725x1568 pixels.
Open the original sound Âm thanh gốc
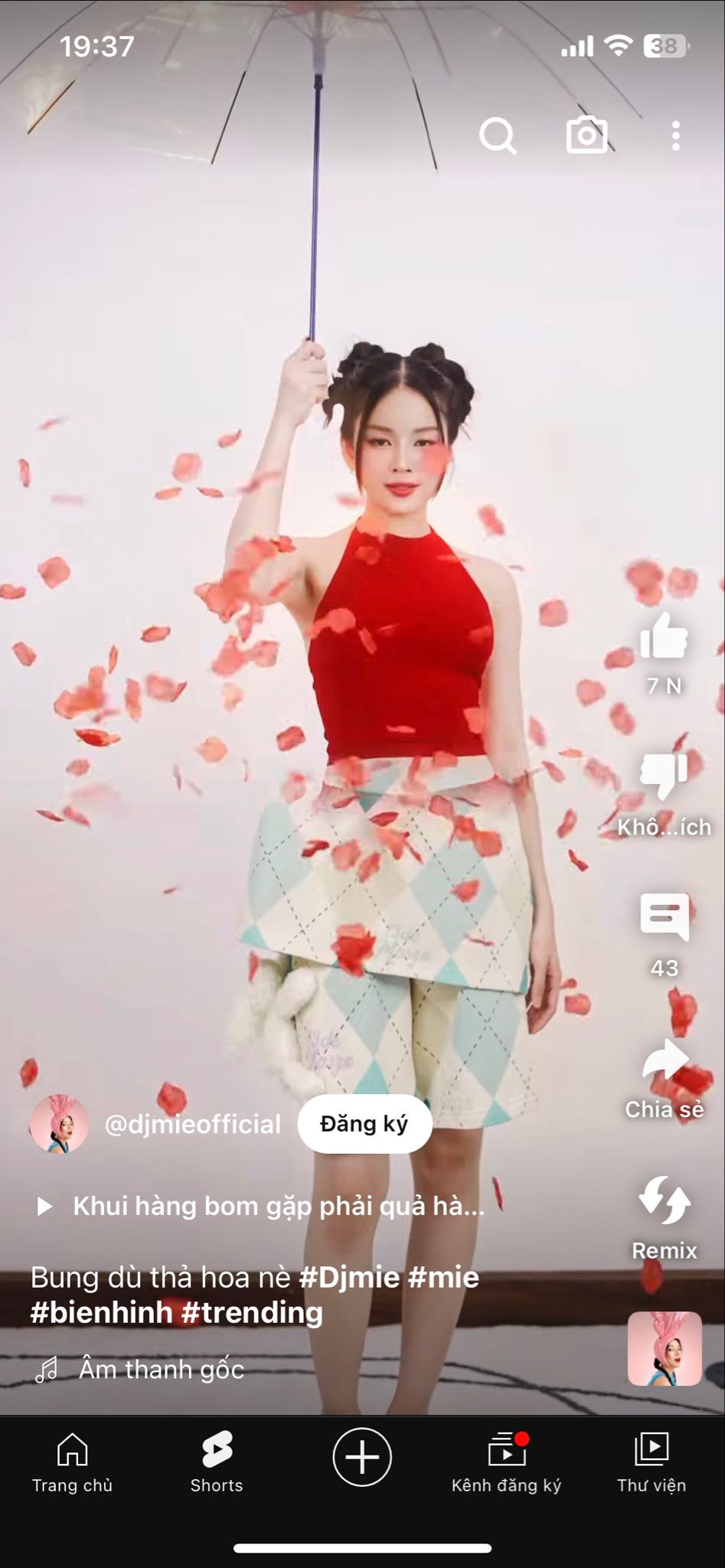[161, 1369]
